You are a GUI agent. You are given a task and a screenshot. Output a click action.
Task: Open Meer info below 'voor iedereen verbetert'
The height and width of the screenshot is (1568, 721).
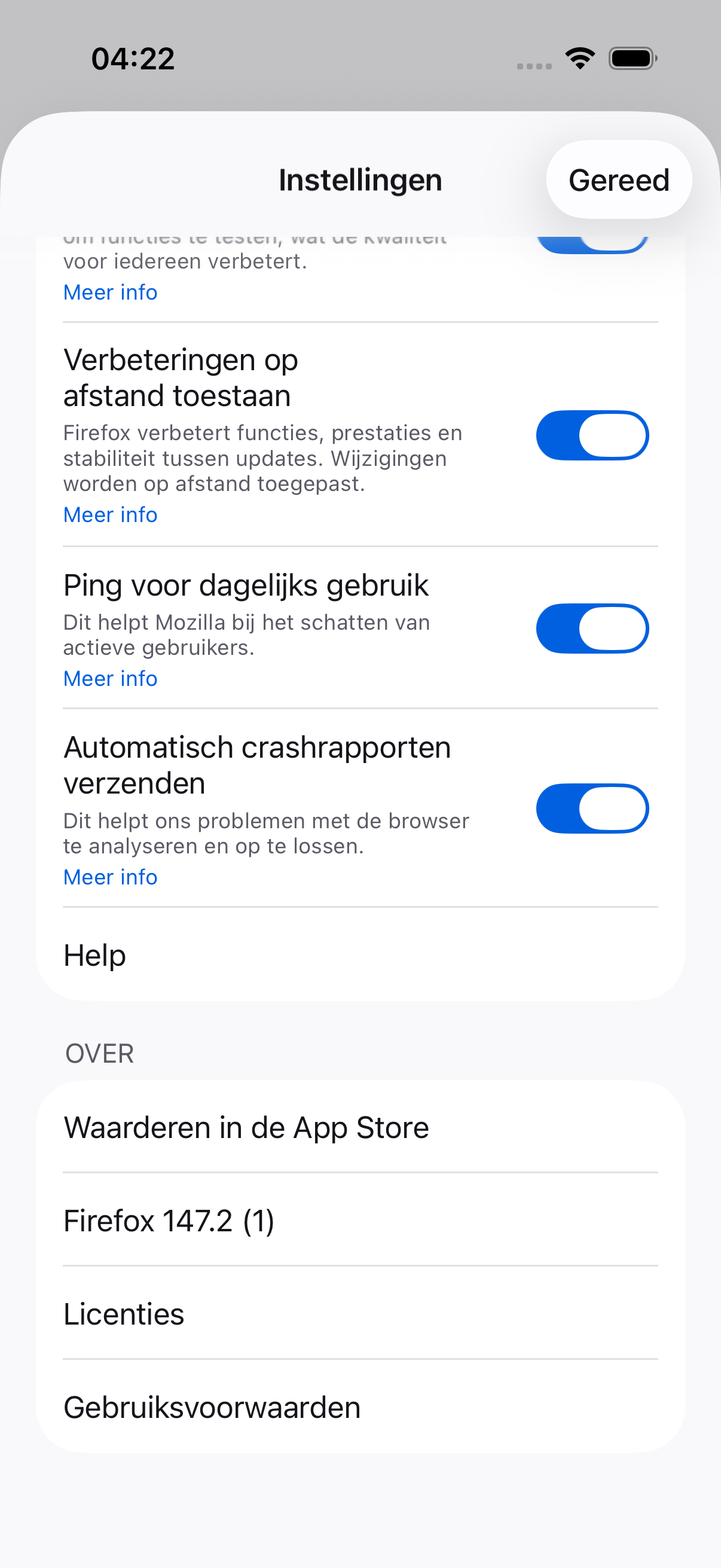pyautogui.click(x=110, y=292)
